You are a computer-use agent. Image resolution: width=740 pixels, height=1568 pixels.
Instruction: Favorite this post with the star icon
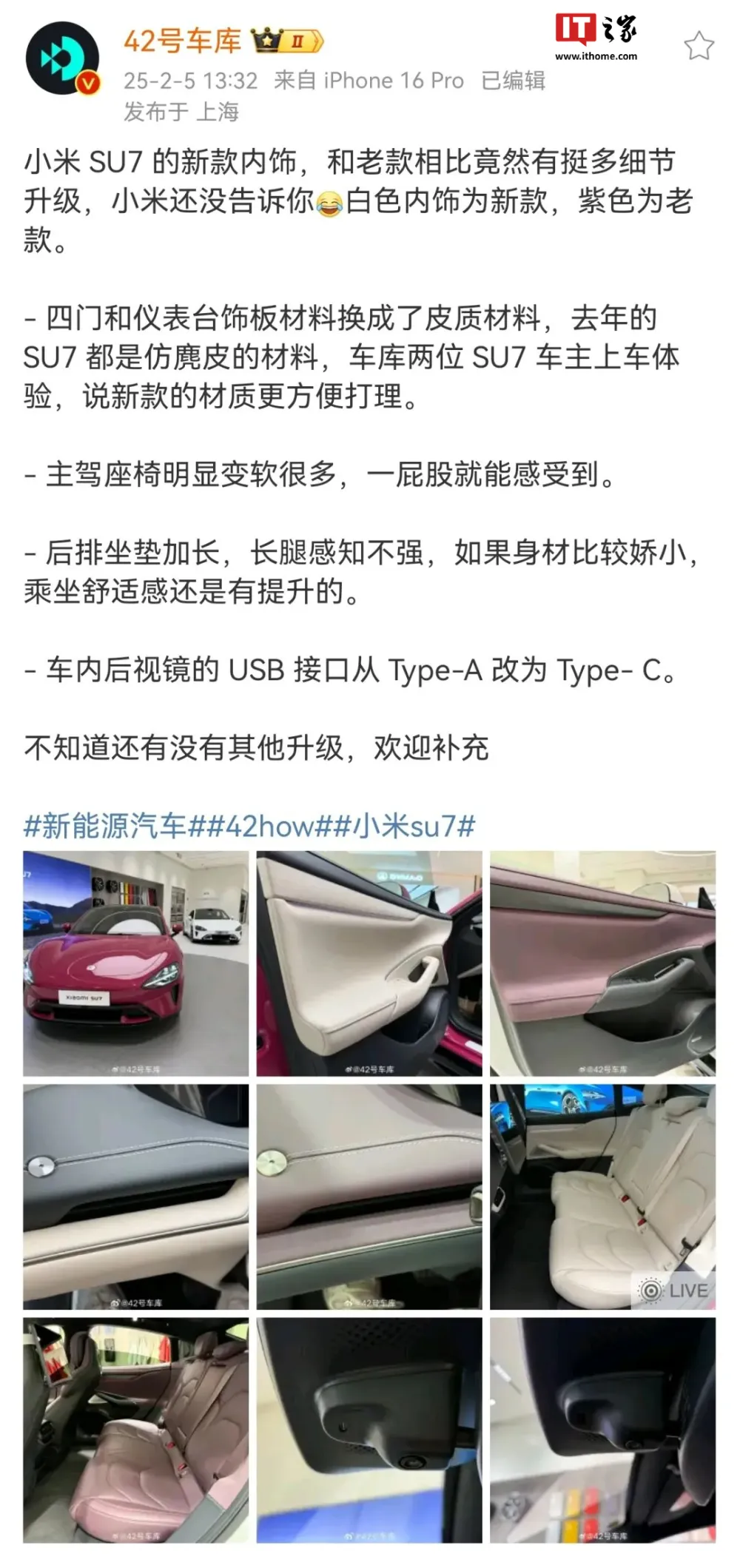point(698,46)
